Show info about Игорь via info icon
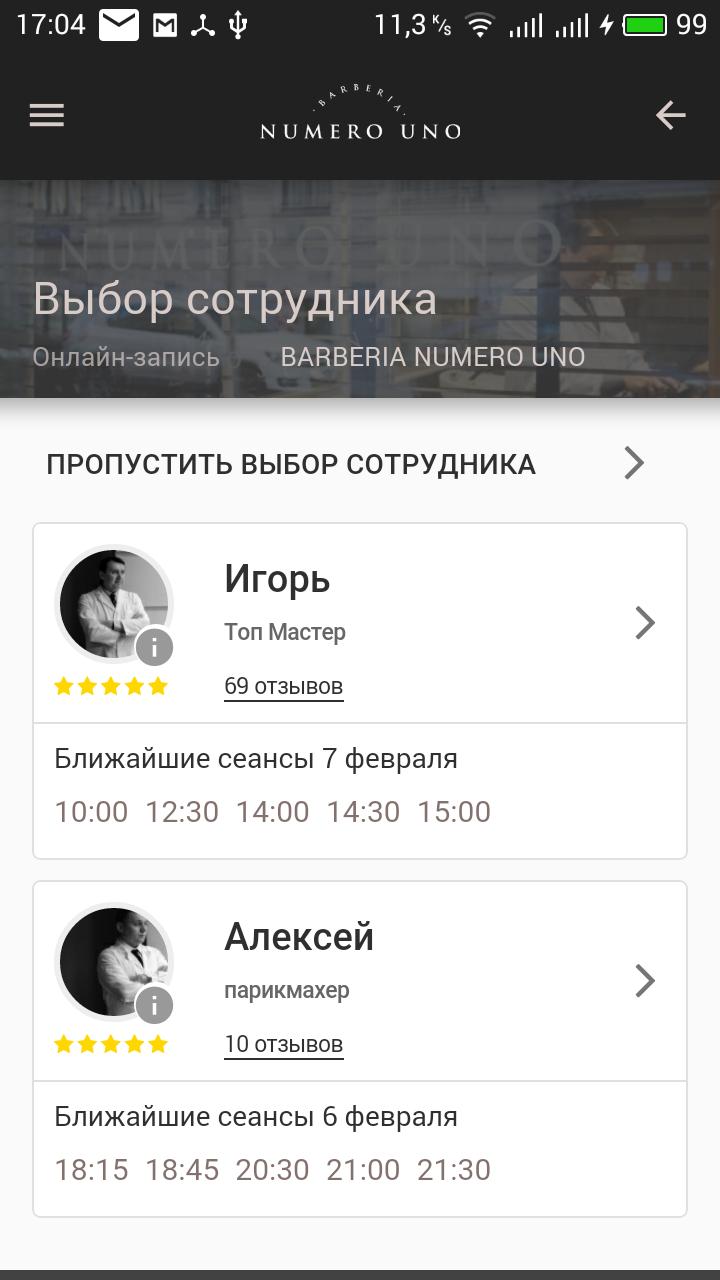The height and width of the screenshot is (1280, 720). coord(154,647)
